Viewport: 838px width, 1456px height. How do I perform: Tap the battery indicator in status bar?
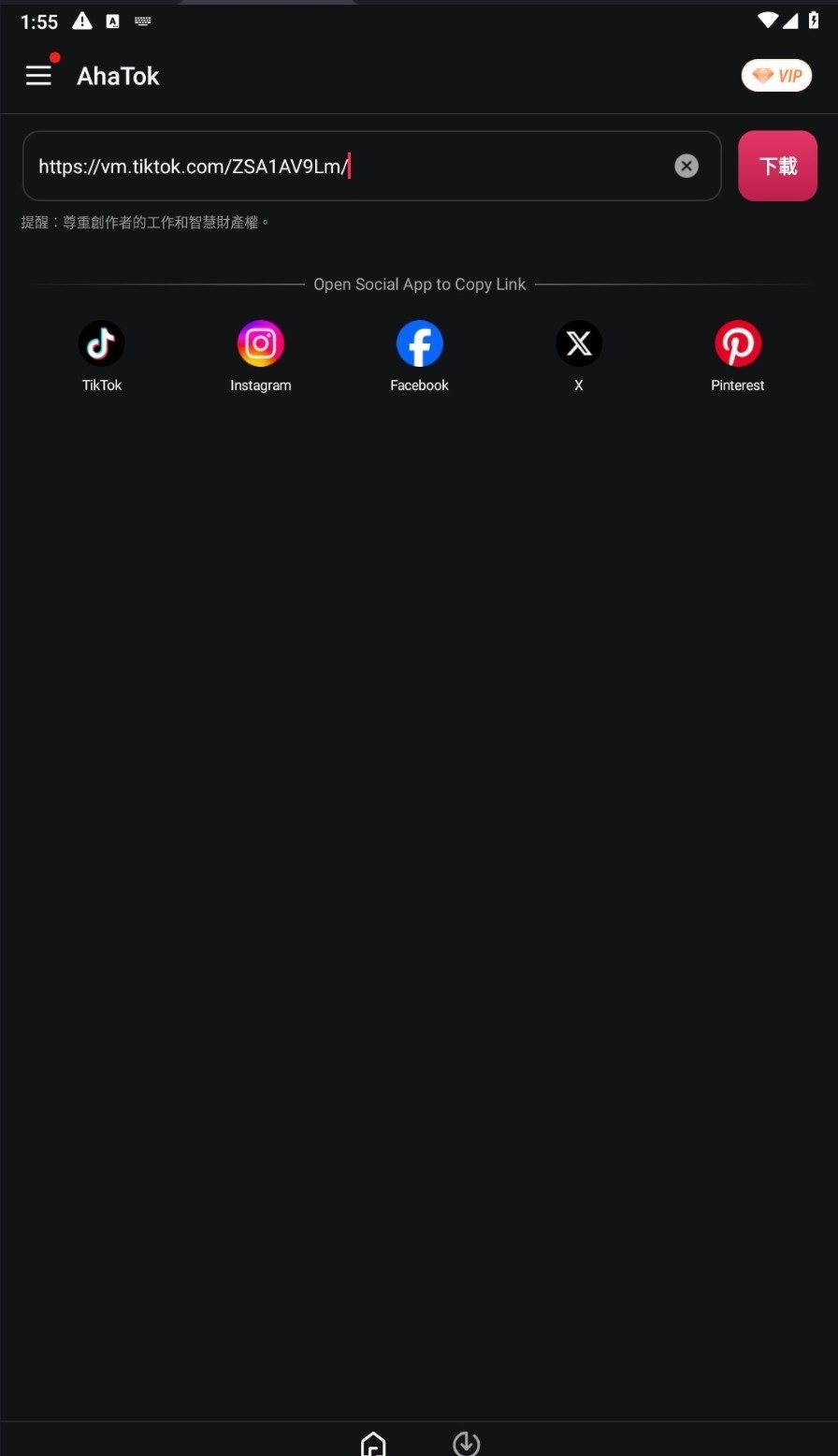point(811,21)
